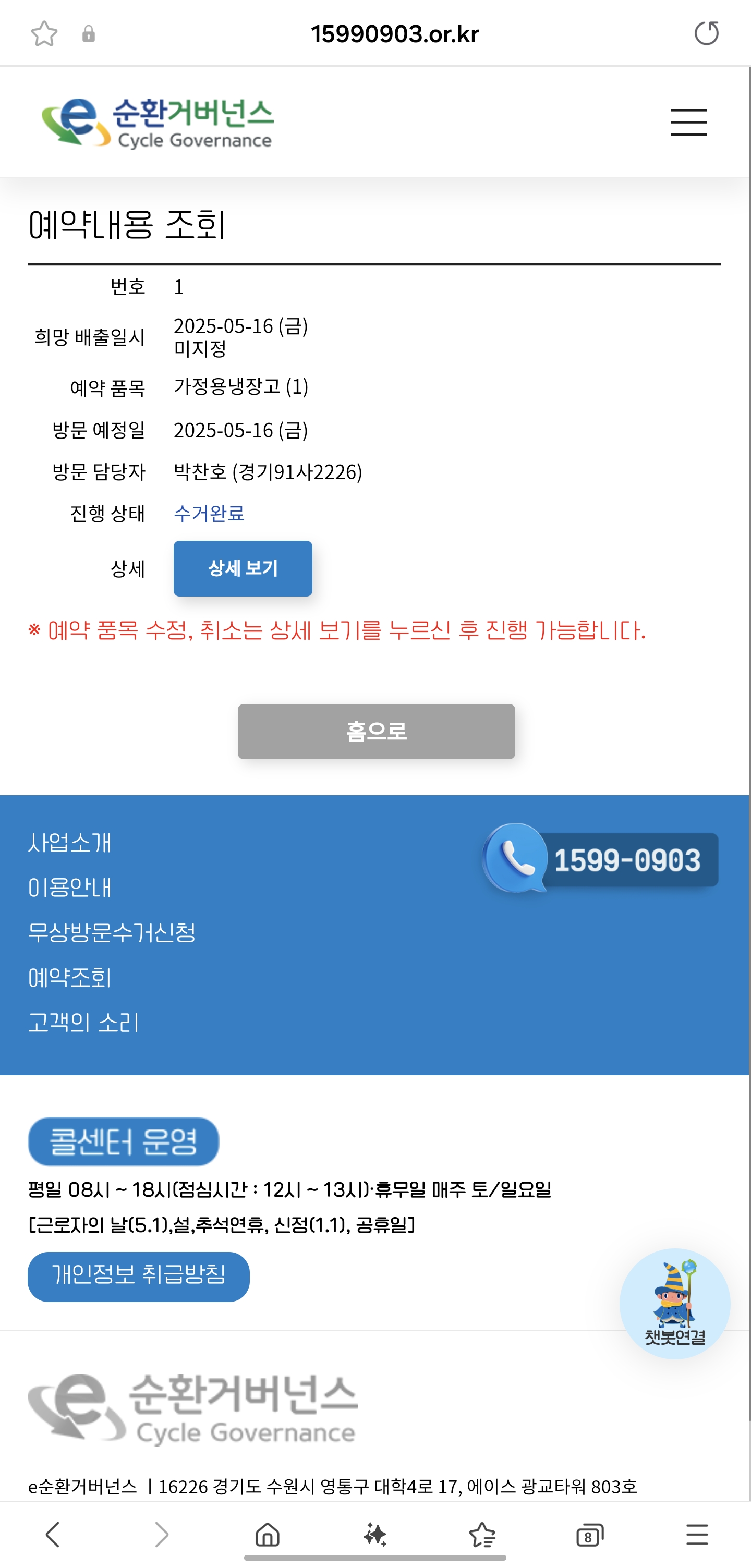Reload the page in the browser
This screenshot has height=1568, width=751.
(706, 33)
